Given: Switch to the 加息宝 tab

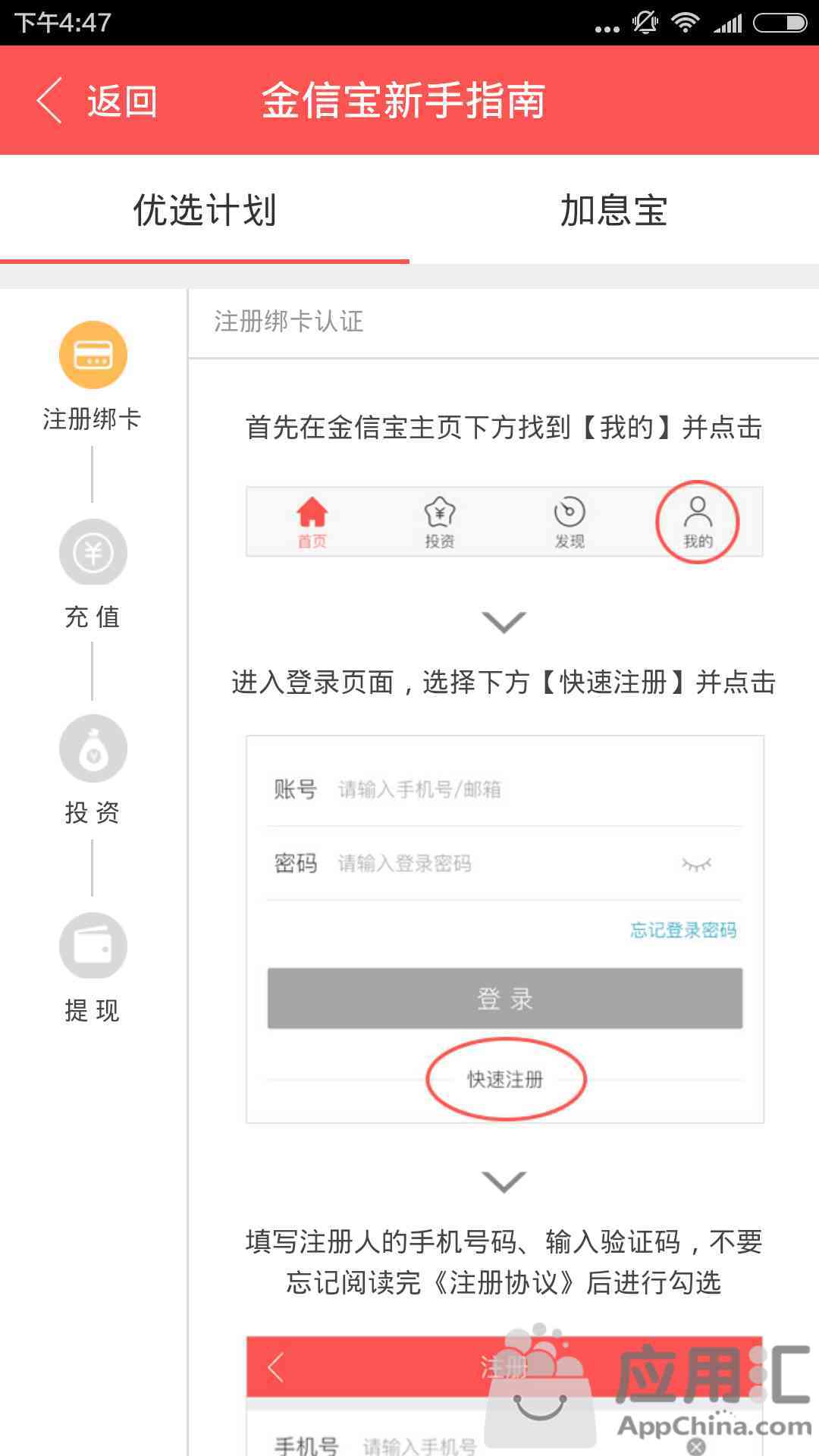Looking at the screenshot, I should 613,210.
